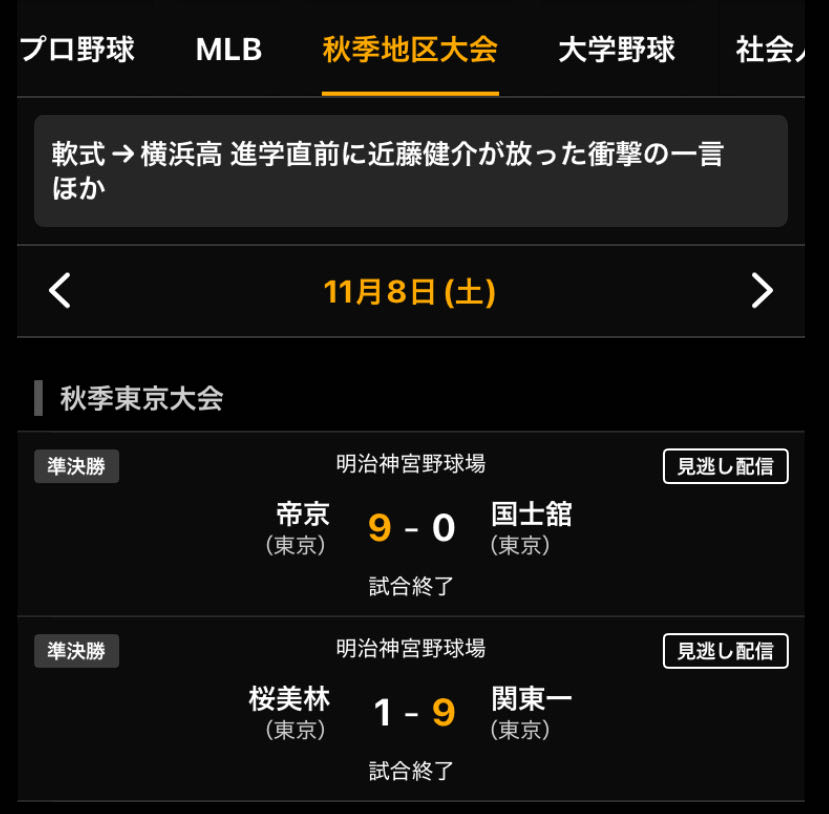
Task: Open the 11月8日 (土) date picker
Action: (x=410, y=291)
